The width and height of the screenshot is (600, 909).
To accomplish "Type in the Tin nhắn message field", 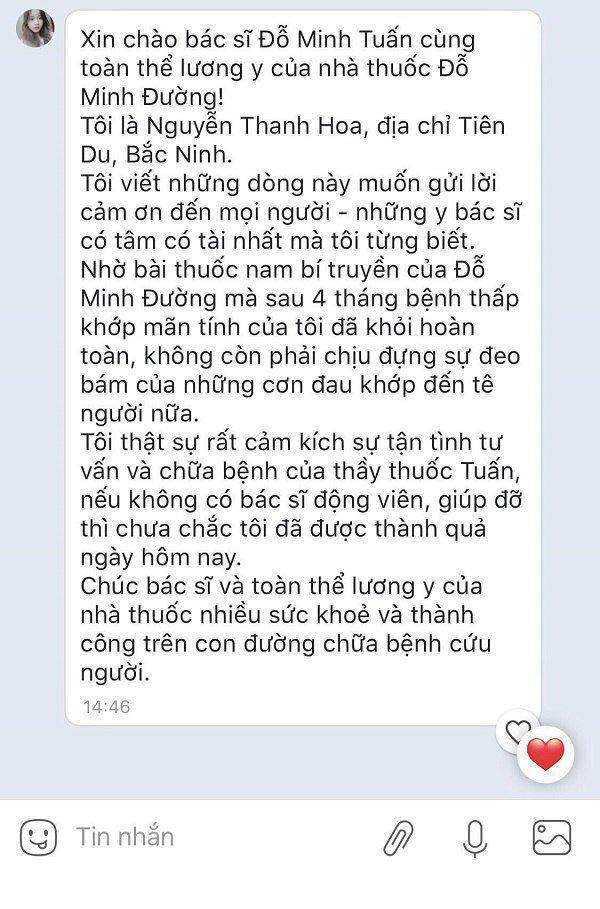I will point(200,837).
